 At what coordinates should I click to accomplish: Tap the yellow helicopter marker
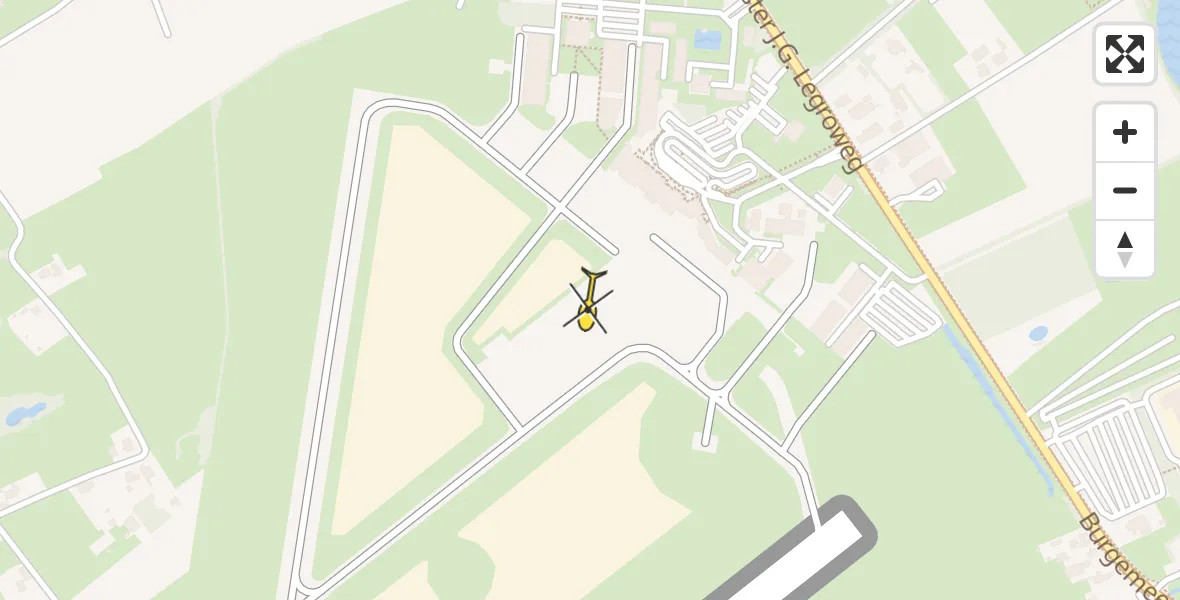point(589,302)
